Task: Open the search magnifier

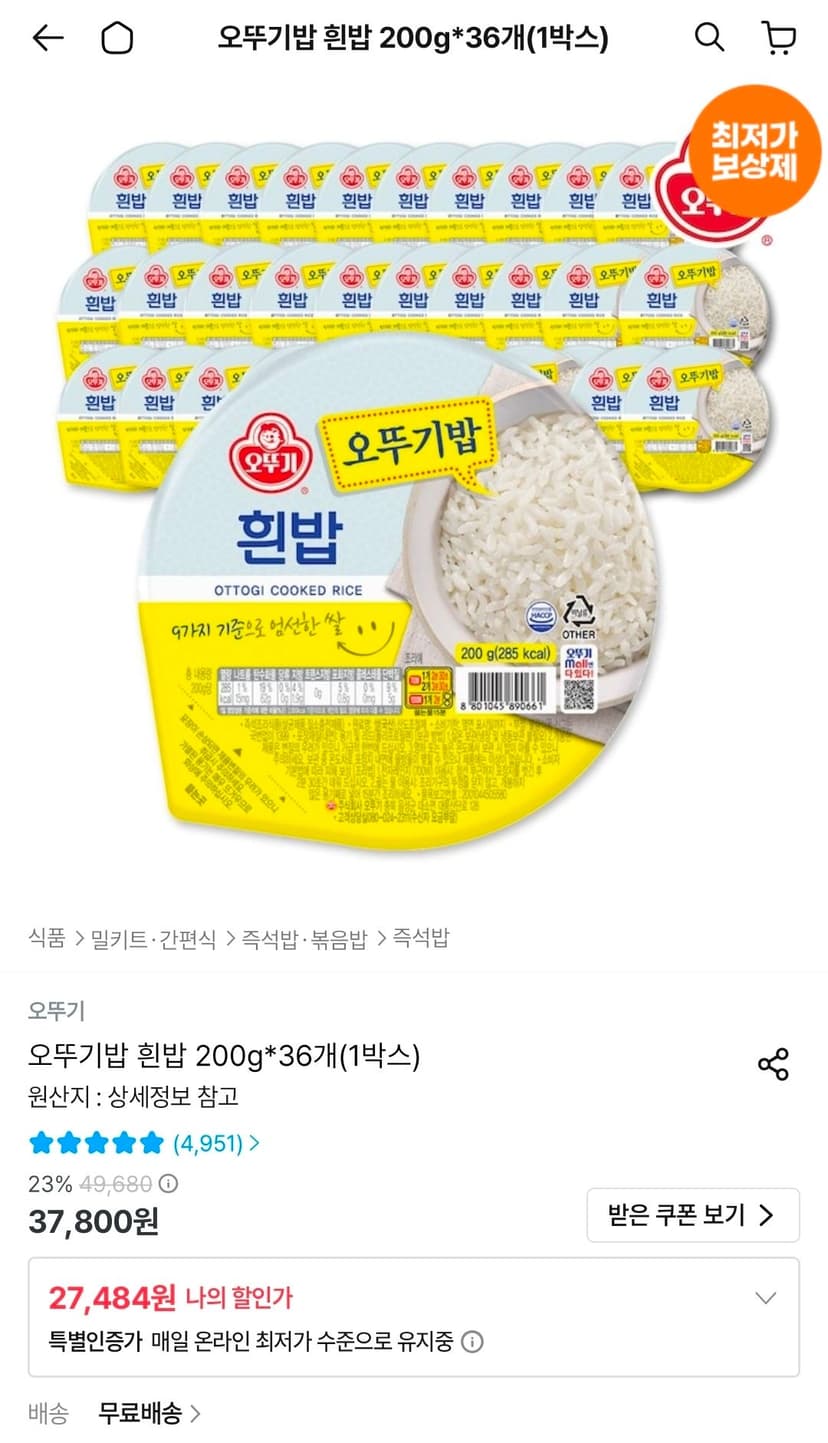Action: [x=709, y=38]
